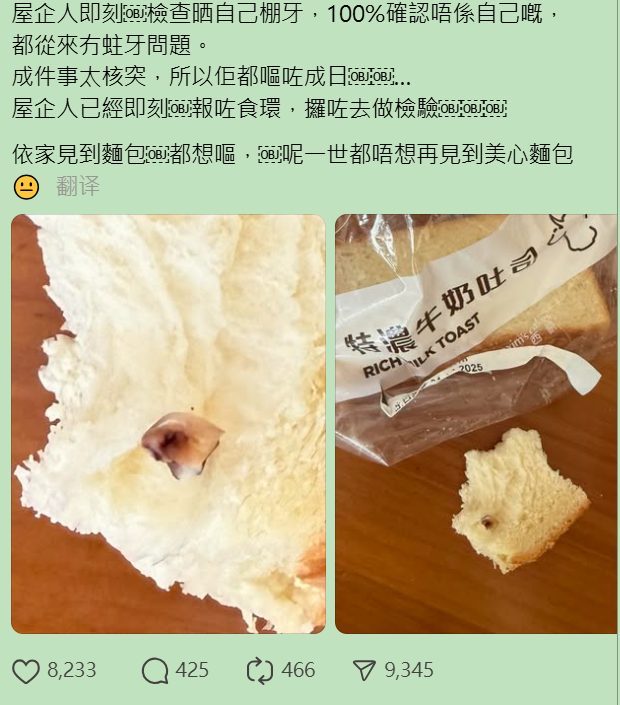This screenshot has width=620, height=705.
Task: Open the comments on this post
Action: (155, 670)
